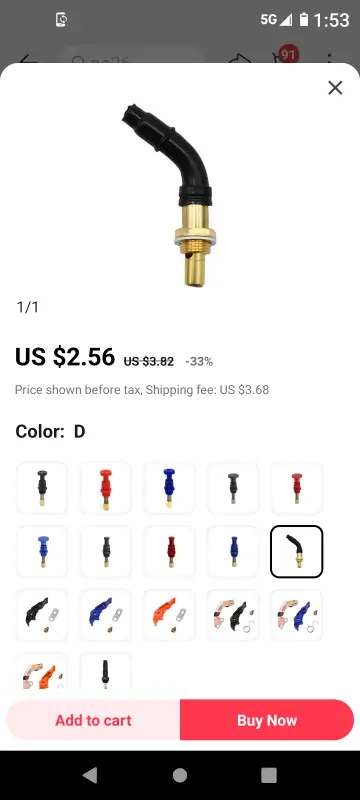Select the first black plunger variant

[42, 488]
